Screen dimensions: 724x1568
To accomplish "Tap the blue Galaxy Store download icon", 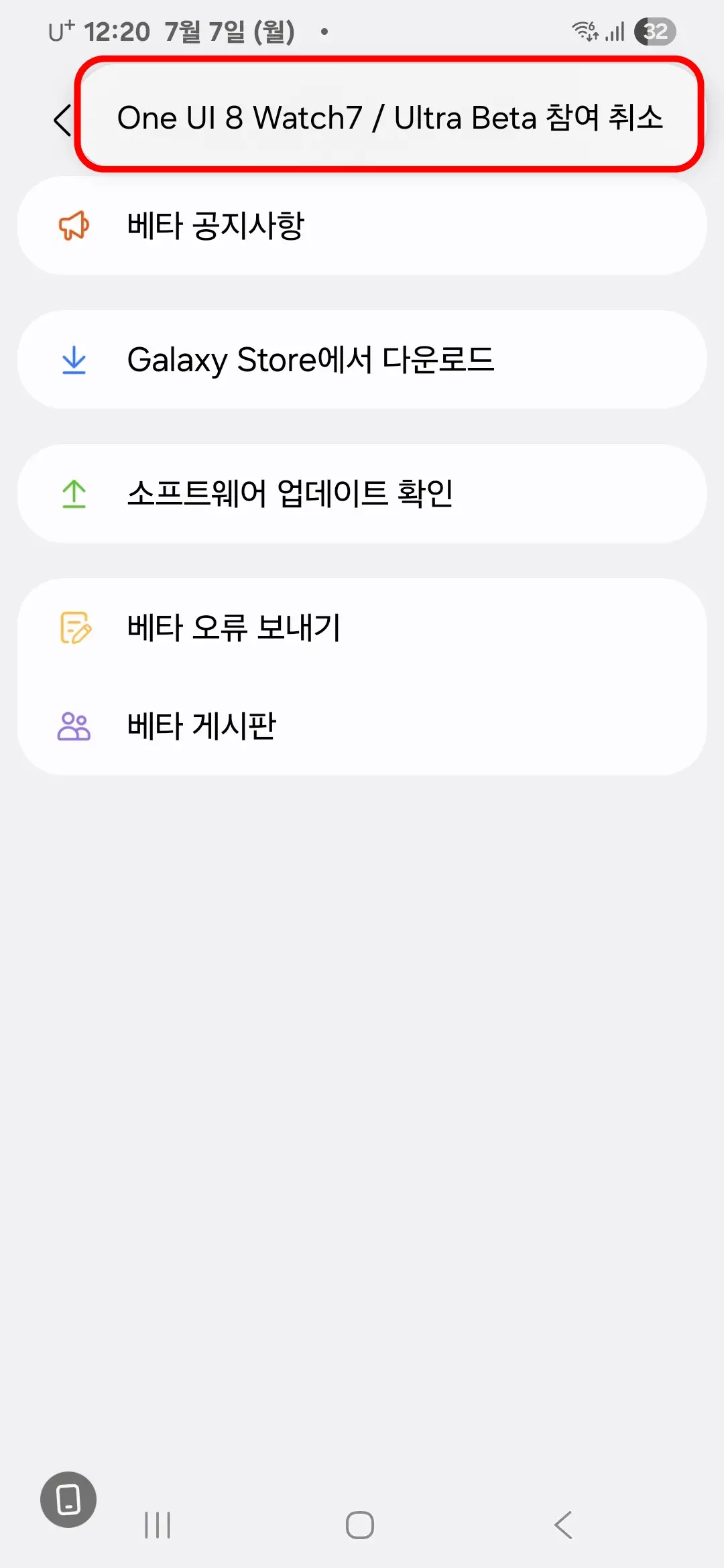I will [74, 360].
